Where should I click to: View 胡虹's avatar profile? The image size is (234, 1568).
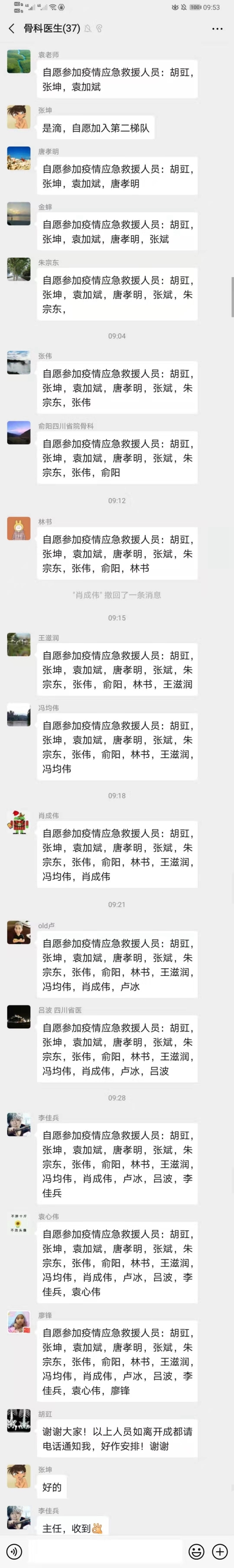(19, 1421)
